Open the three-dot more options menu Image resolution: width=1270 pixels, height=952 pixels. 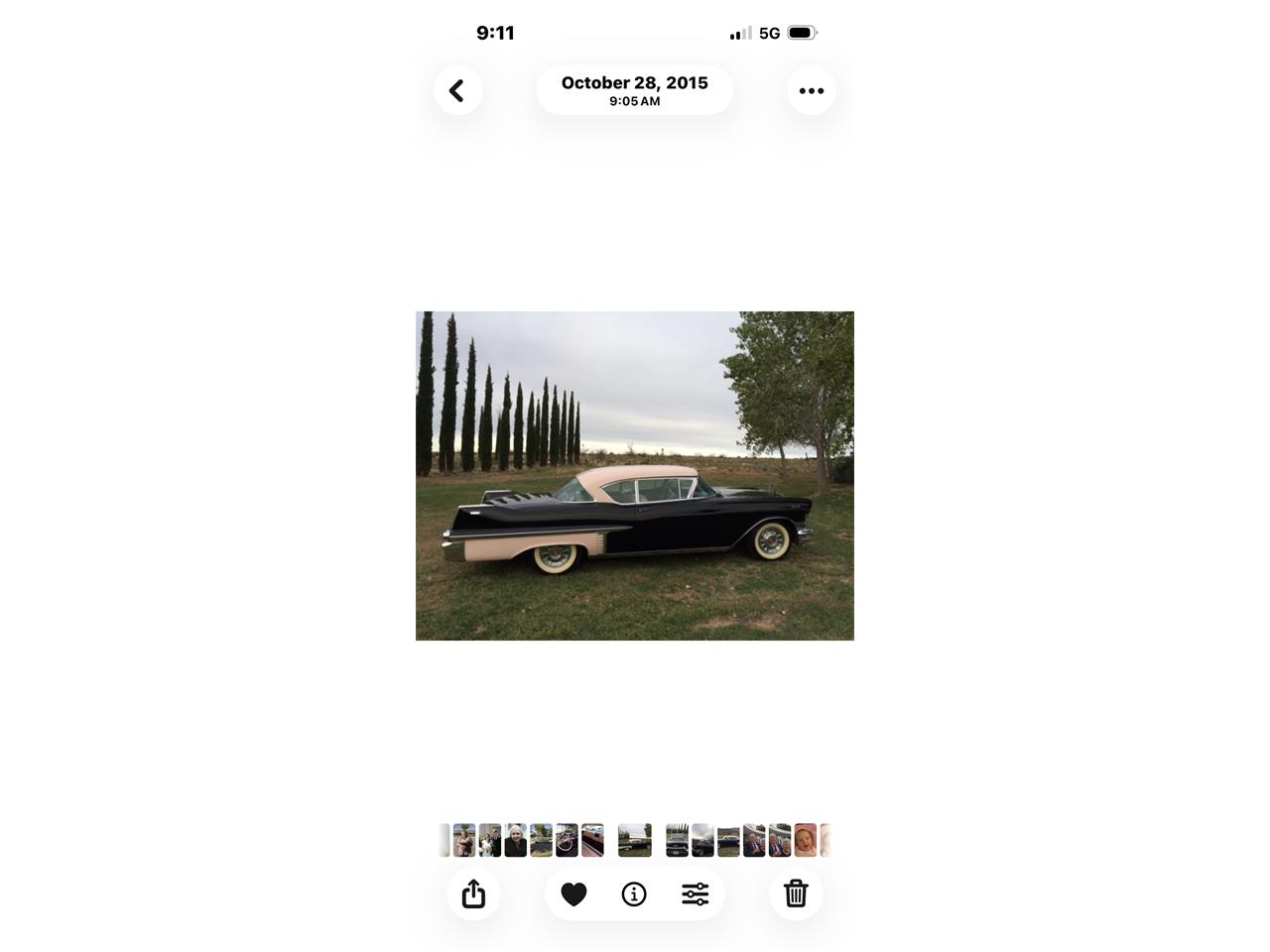812,91
